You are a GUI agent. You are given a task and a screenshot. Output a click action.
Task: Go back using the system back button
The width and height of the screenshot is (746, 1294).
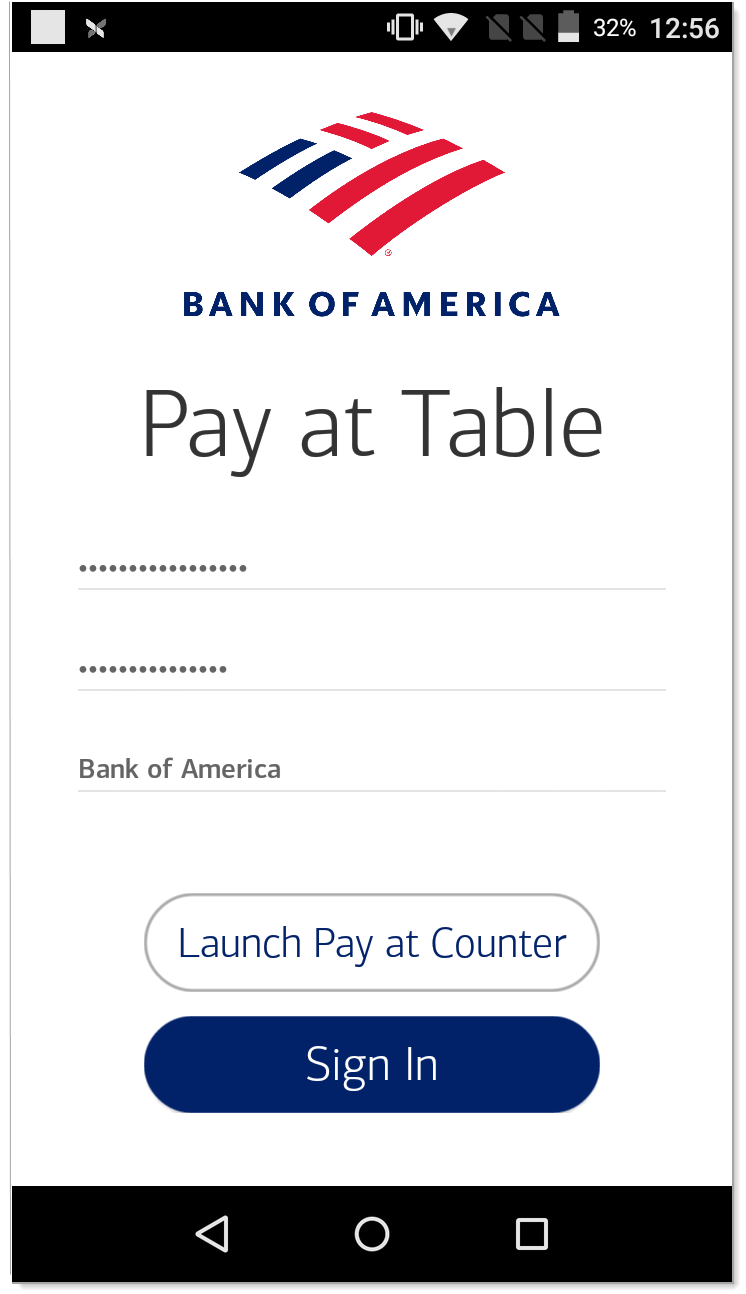point(212,1234)
